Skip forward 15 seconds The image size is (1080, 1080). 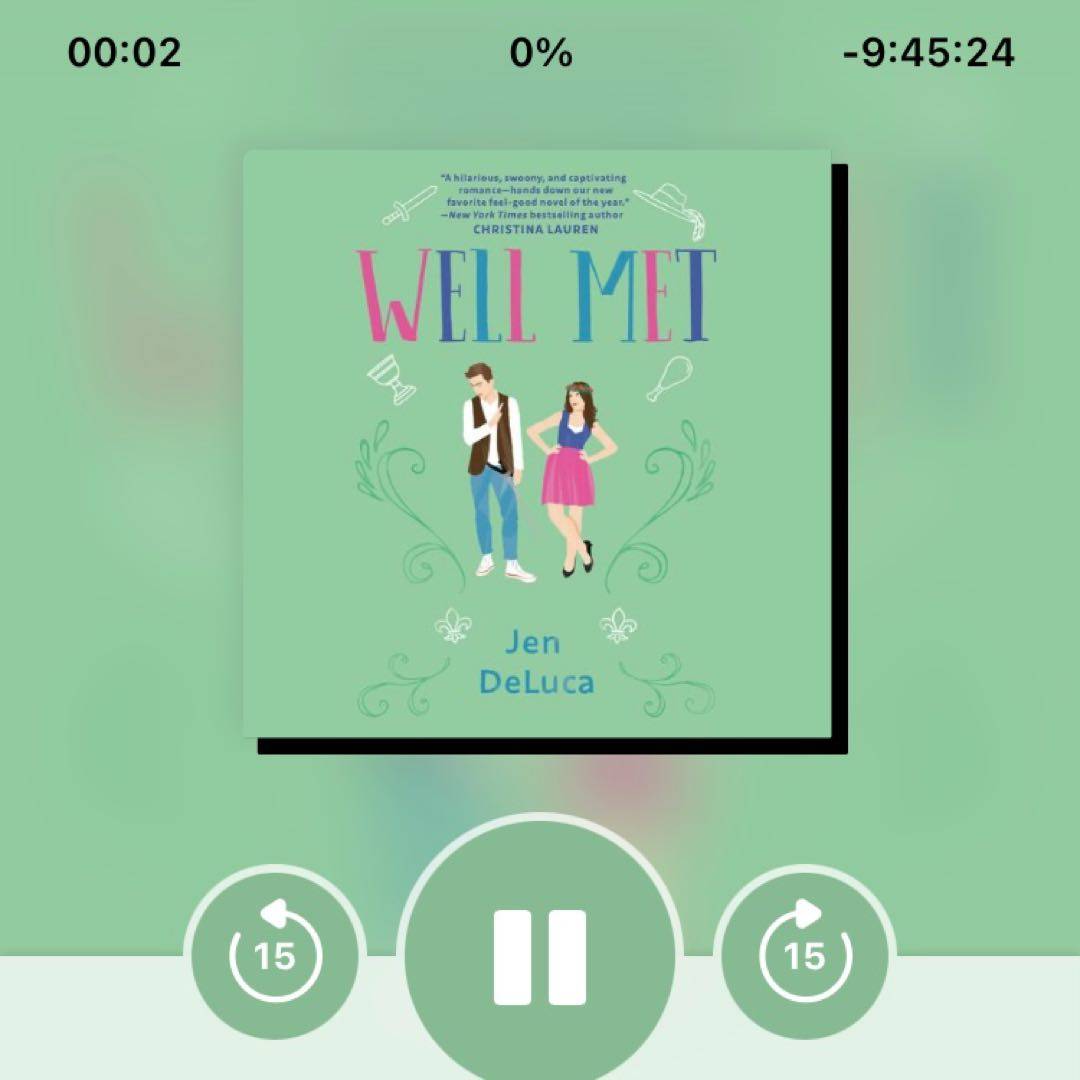click(x=805, y=956)
